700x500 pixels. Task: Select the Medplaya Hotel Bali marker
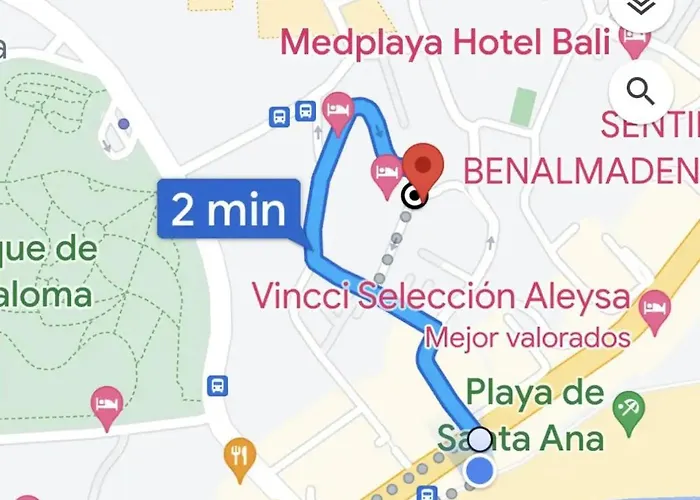click(632, 41)
